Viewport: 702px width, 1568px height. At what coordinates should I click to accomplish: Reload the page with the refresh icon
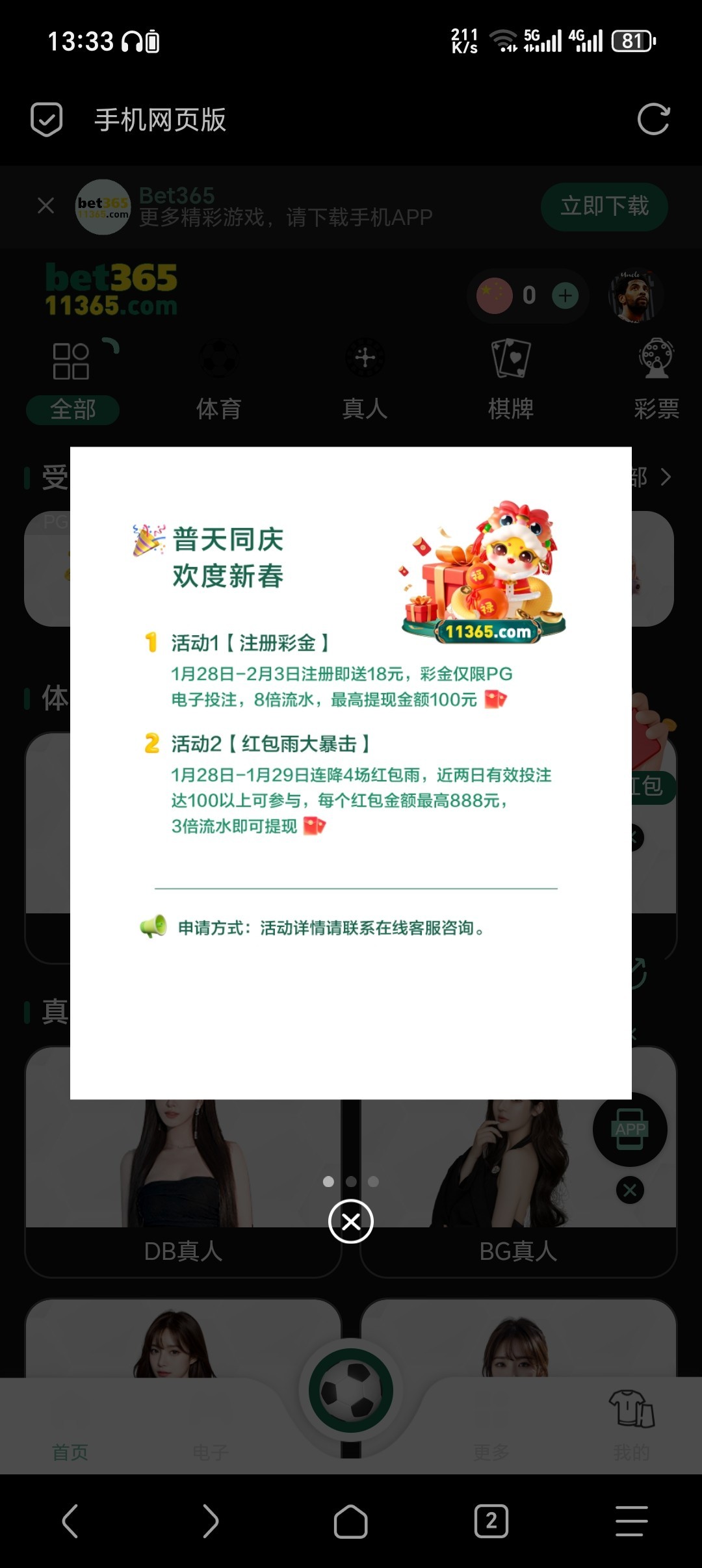pyautogui.click(x=653, y=120)
